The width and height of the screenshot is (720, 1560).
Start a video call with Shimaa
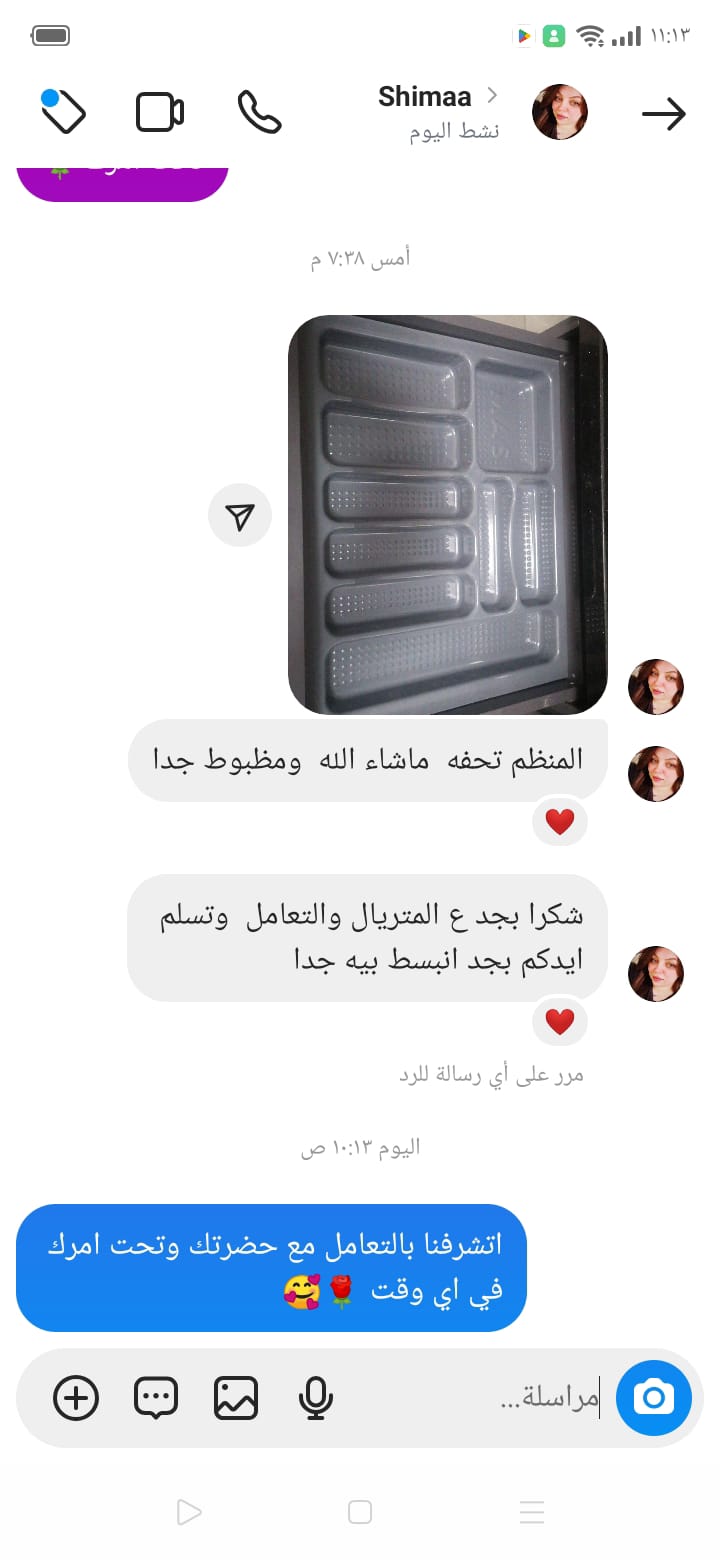[x=160, y=112]
